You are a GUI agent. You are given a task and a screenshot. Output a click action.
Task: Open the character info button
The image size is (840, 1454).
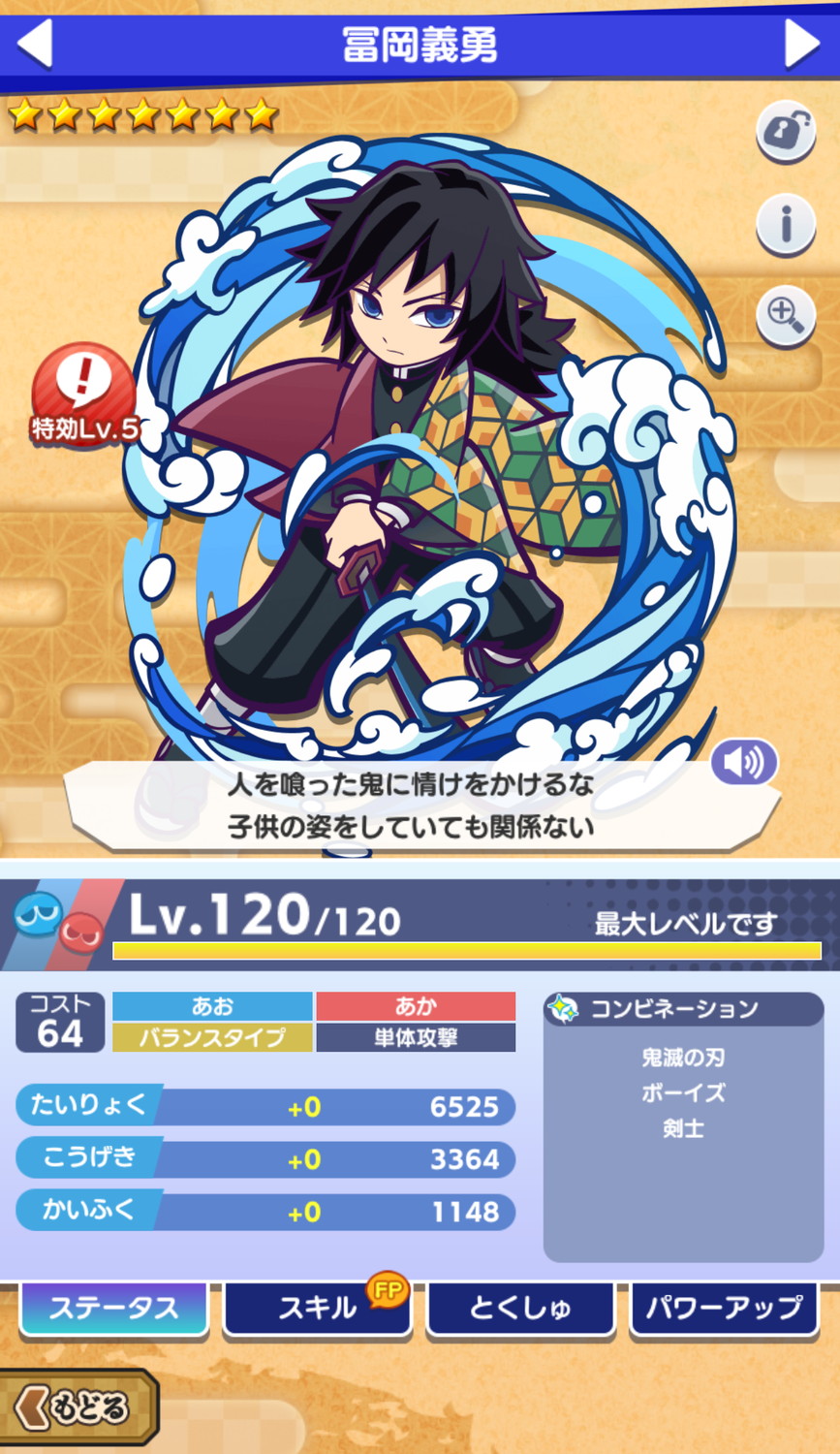(x=785, y=224)
